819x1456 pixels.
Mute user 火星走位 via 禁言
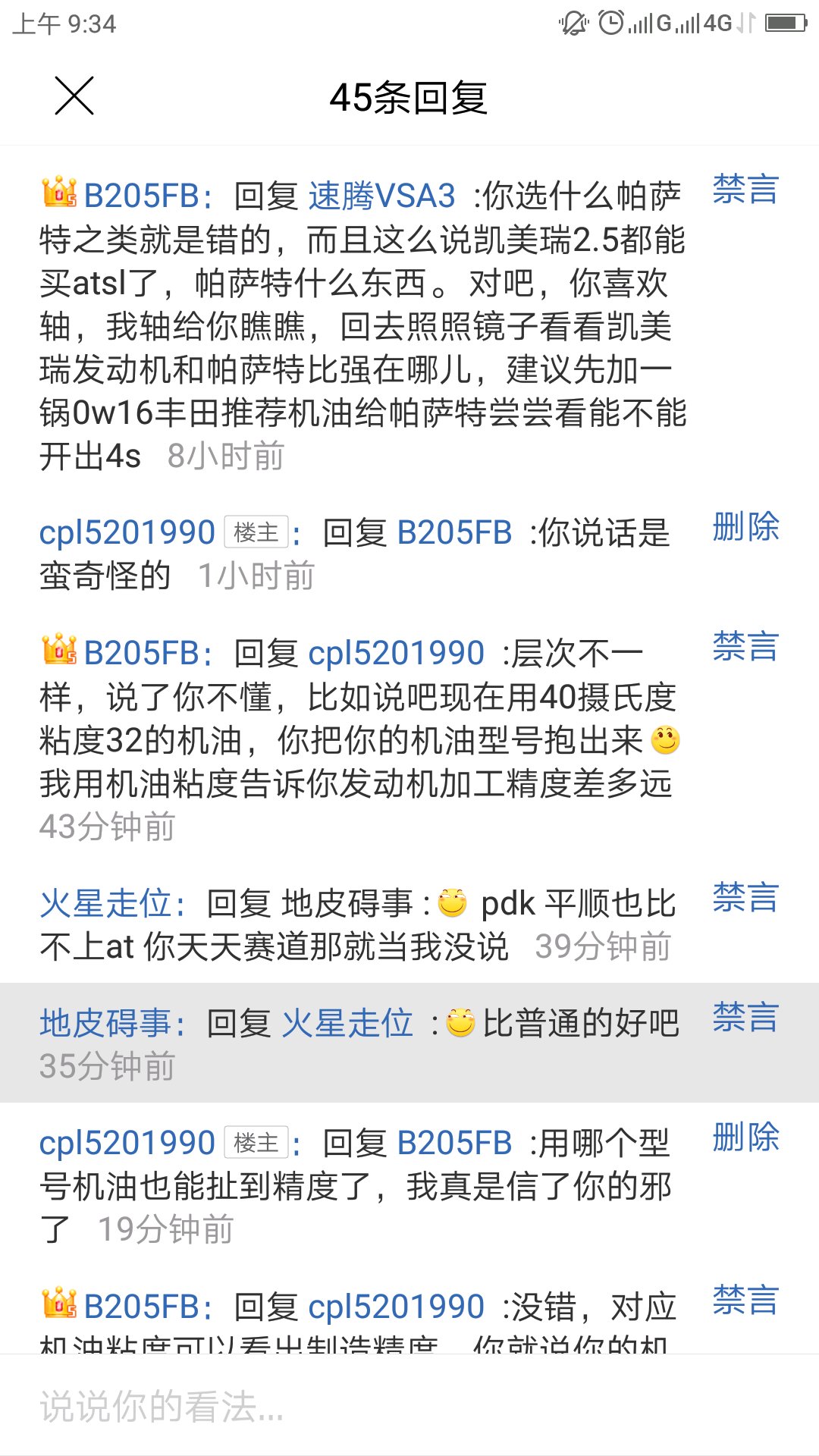pyautogui.click(x=745, y=897)
